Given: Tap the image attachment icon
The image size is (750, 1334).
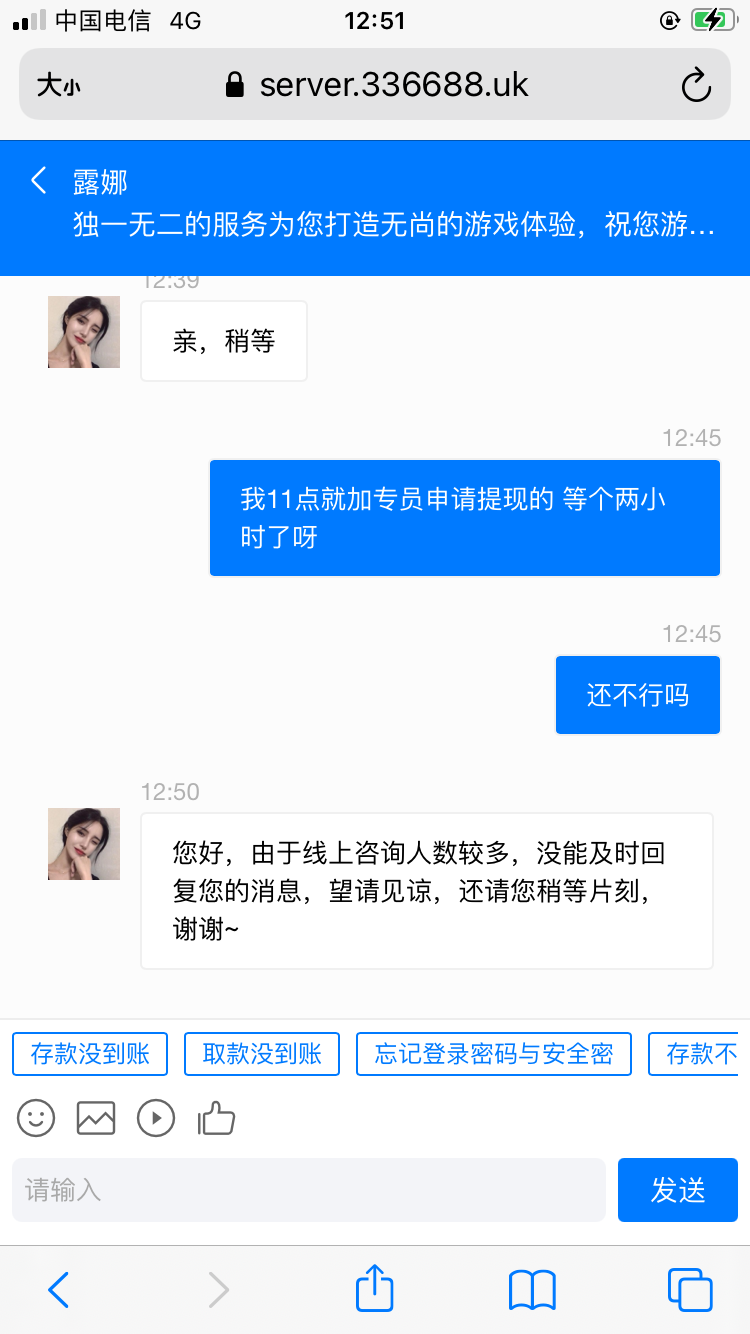Looking at the screenshot, I should [95, 1118].
